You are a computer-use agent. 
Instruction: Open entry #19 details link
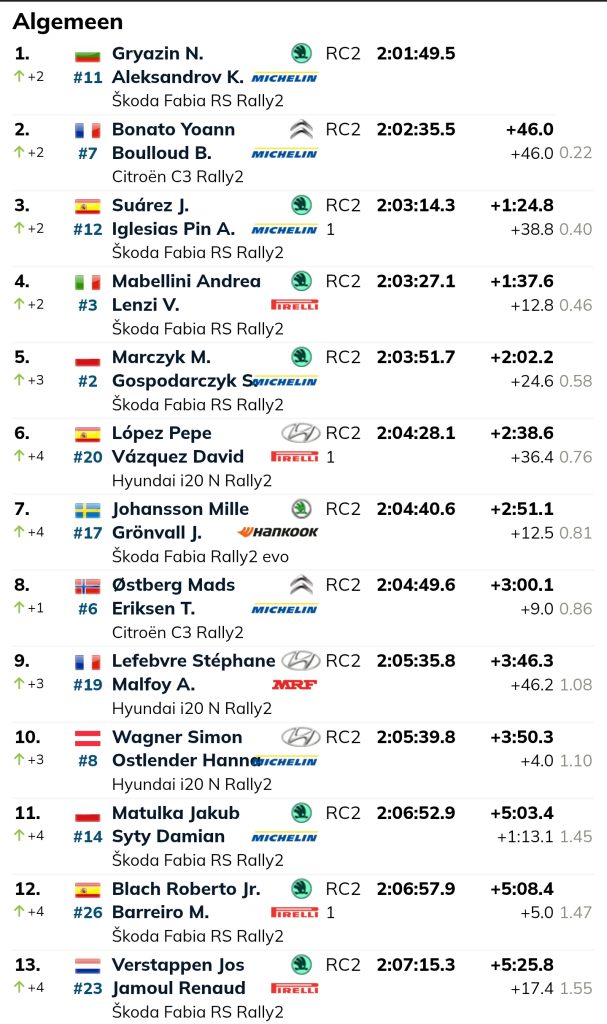(88, 684)
